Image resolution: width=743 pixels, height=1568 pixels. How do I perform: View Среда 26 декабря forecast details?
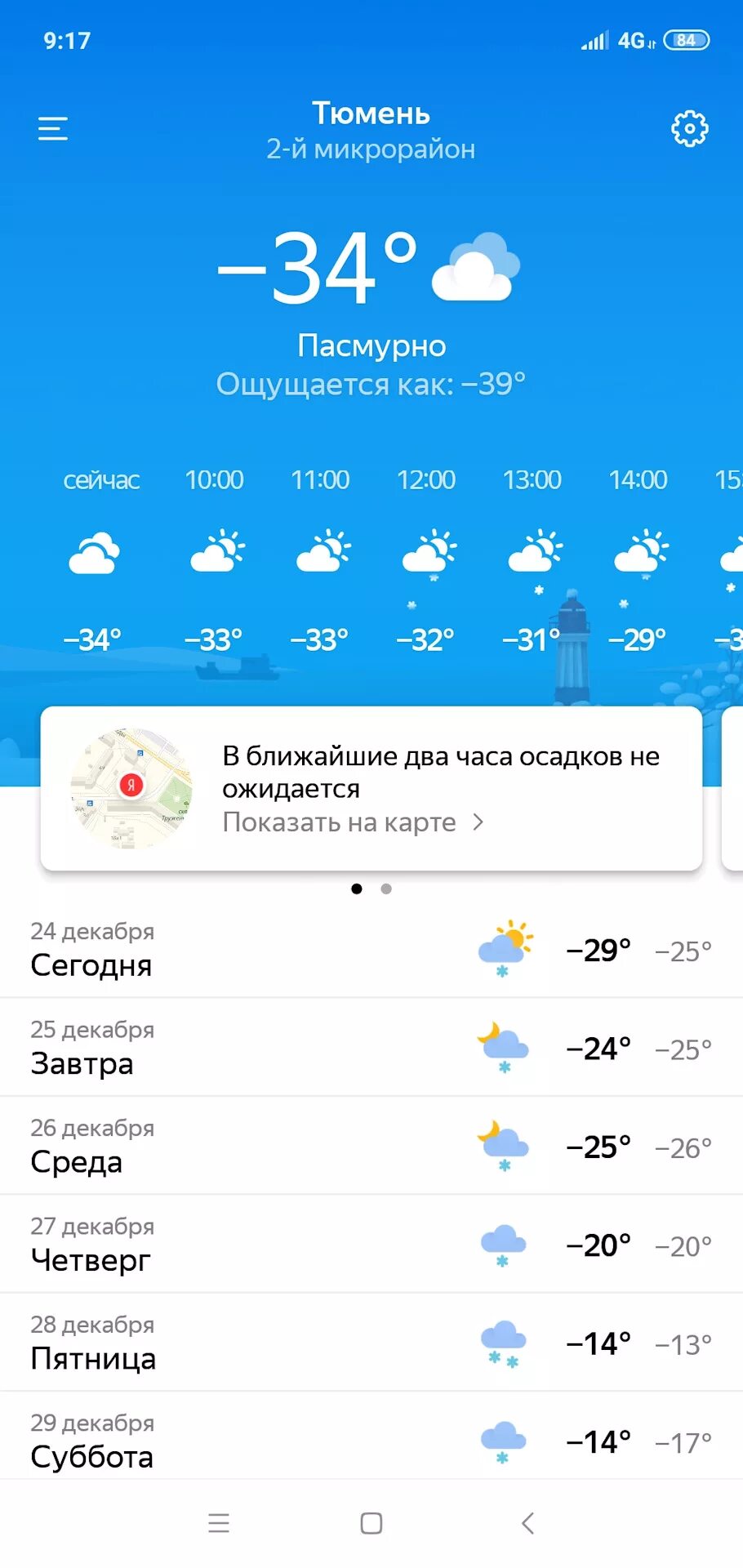pyautogui.click(x=371, y=1146)
